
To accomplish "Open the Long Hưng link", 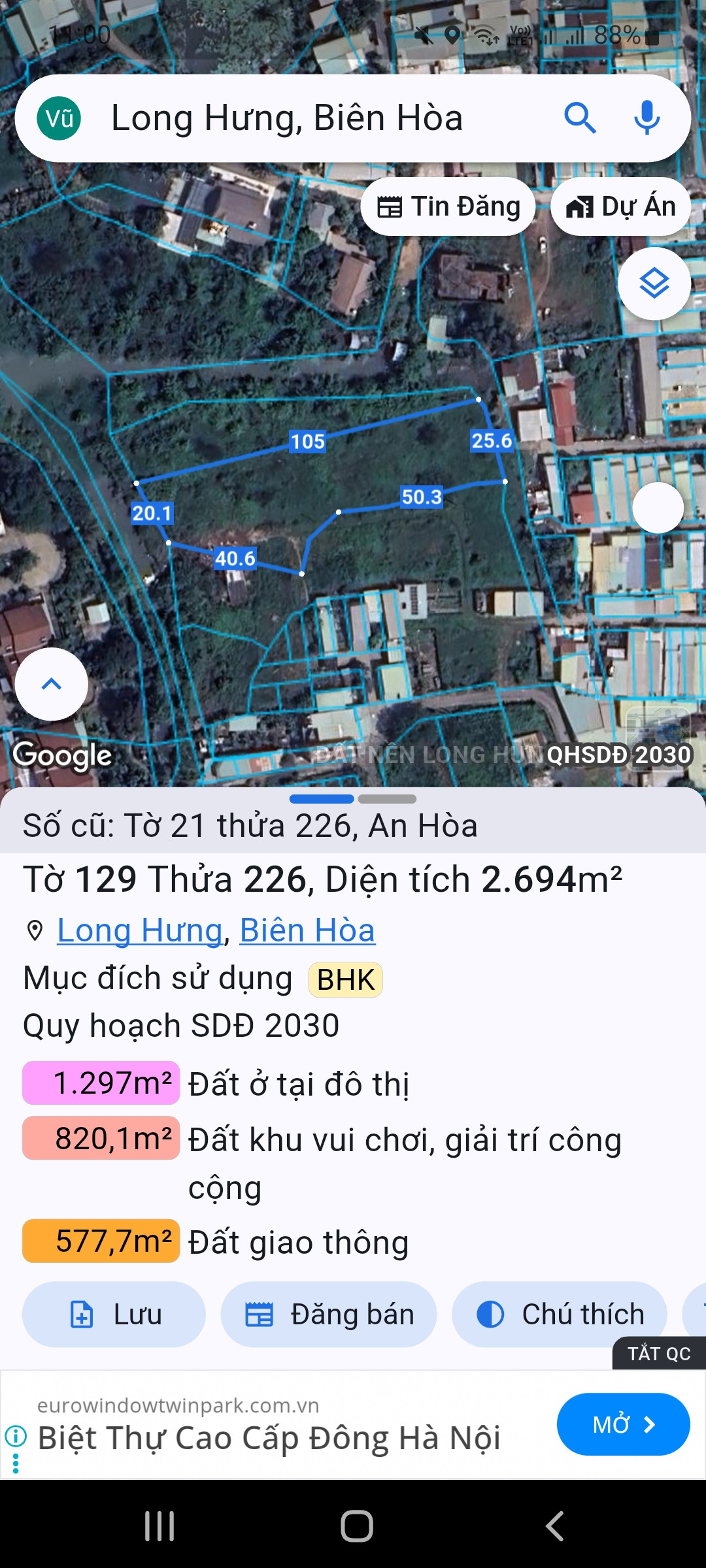I will pyautogui.click(x=140, y=930).
